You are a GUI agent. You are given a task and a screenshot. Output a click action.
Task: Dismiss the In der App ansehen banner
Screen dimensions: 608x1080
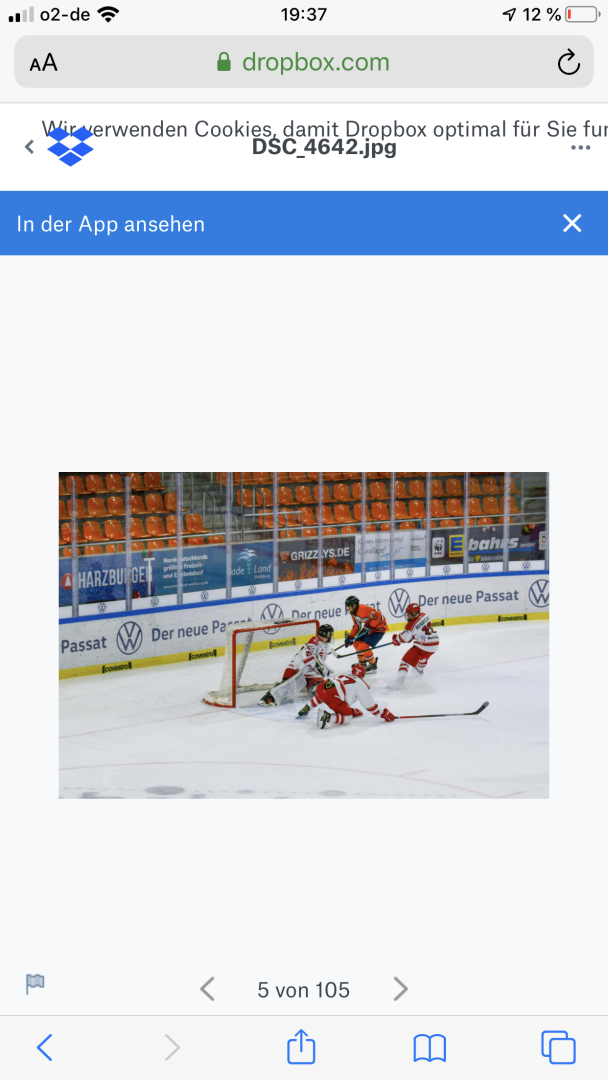tap(572, 223)
